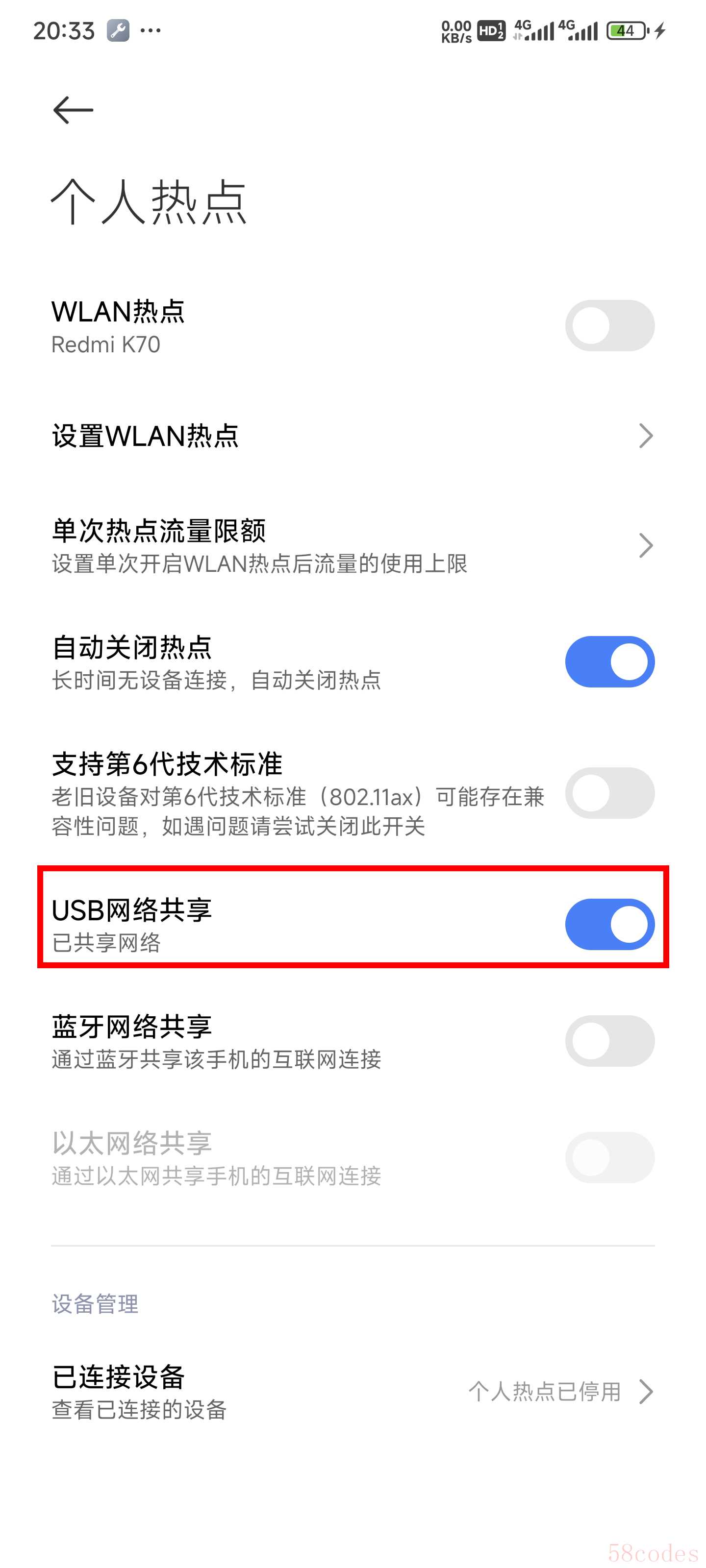Open 已连接设备 list
706x1568 pixels.
352,1392
